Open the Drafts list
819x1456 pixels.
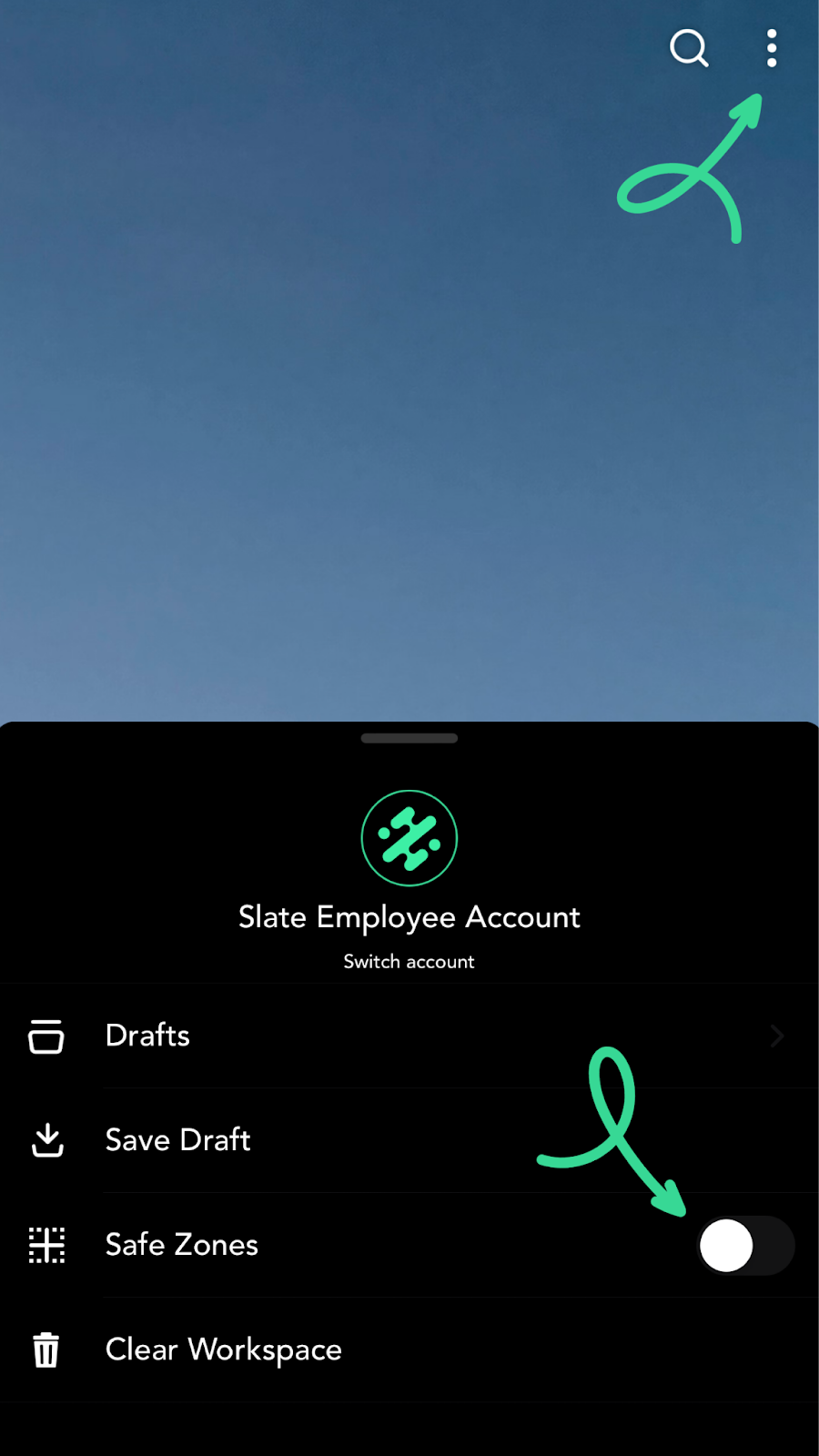[409, 1036]
